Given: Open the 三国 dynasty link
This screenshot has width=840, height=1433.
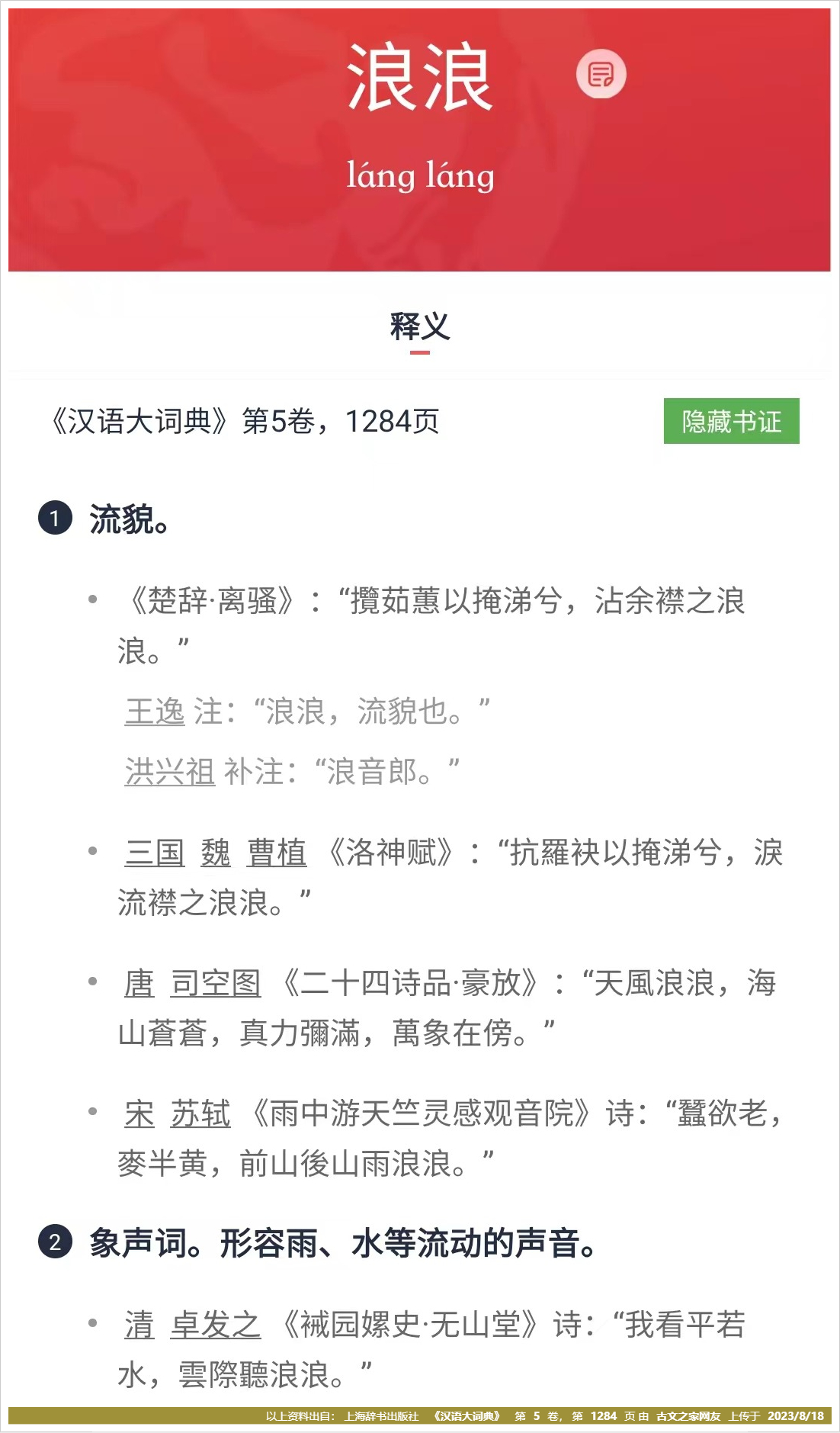Looking at the screenshot, I should coord(155,852).
